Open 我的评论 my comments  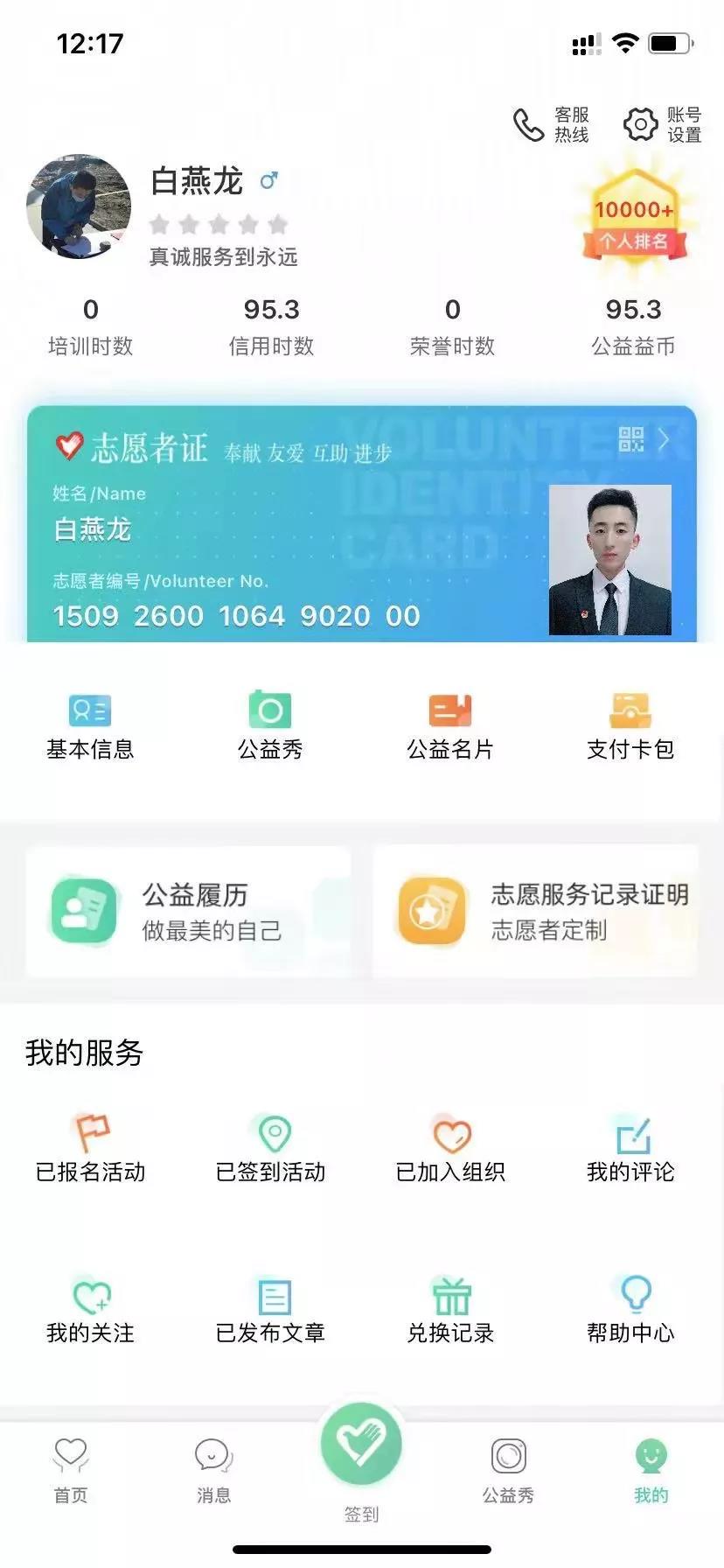[x=630, y=1148]
